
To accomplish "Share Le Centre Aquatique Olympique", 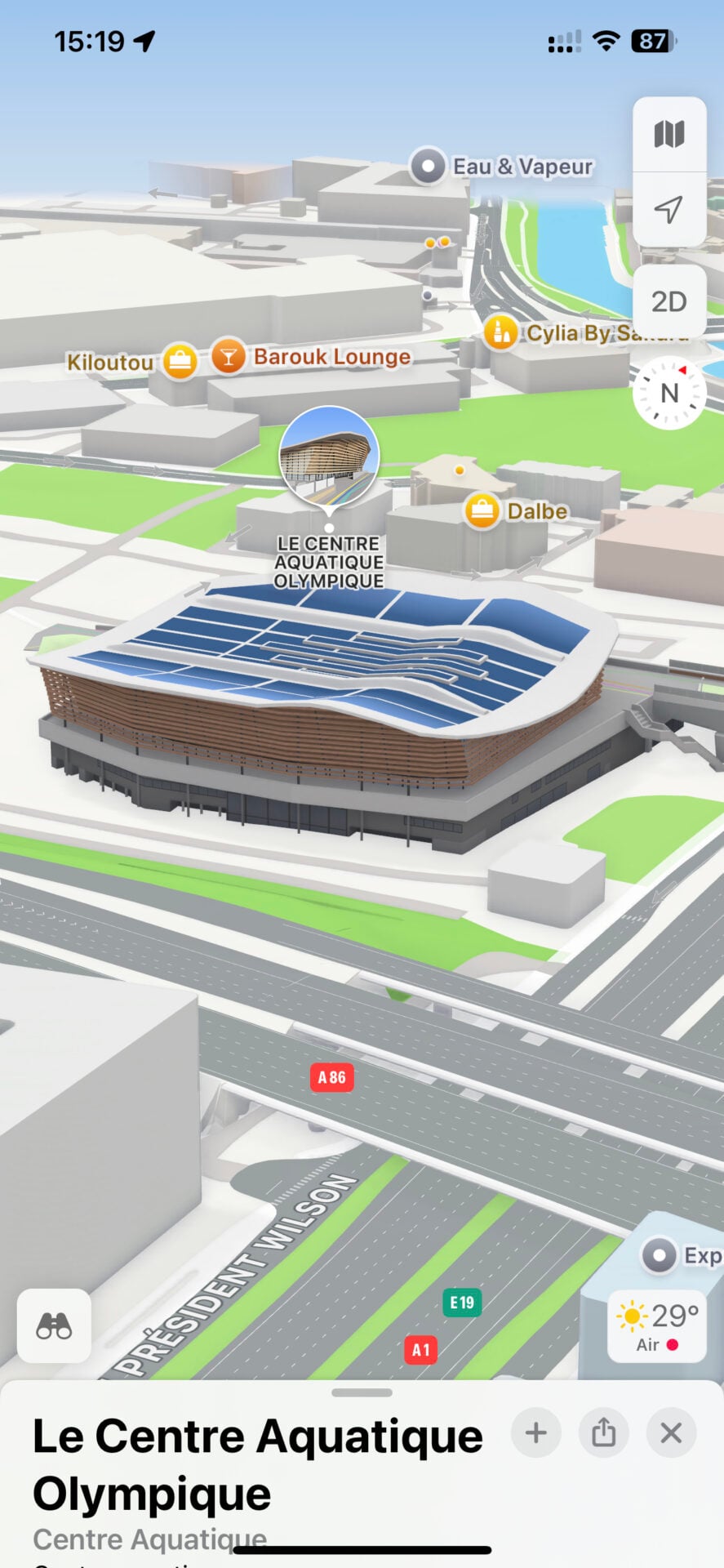I will click(x=603, y=1432).
